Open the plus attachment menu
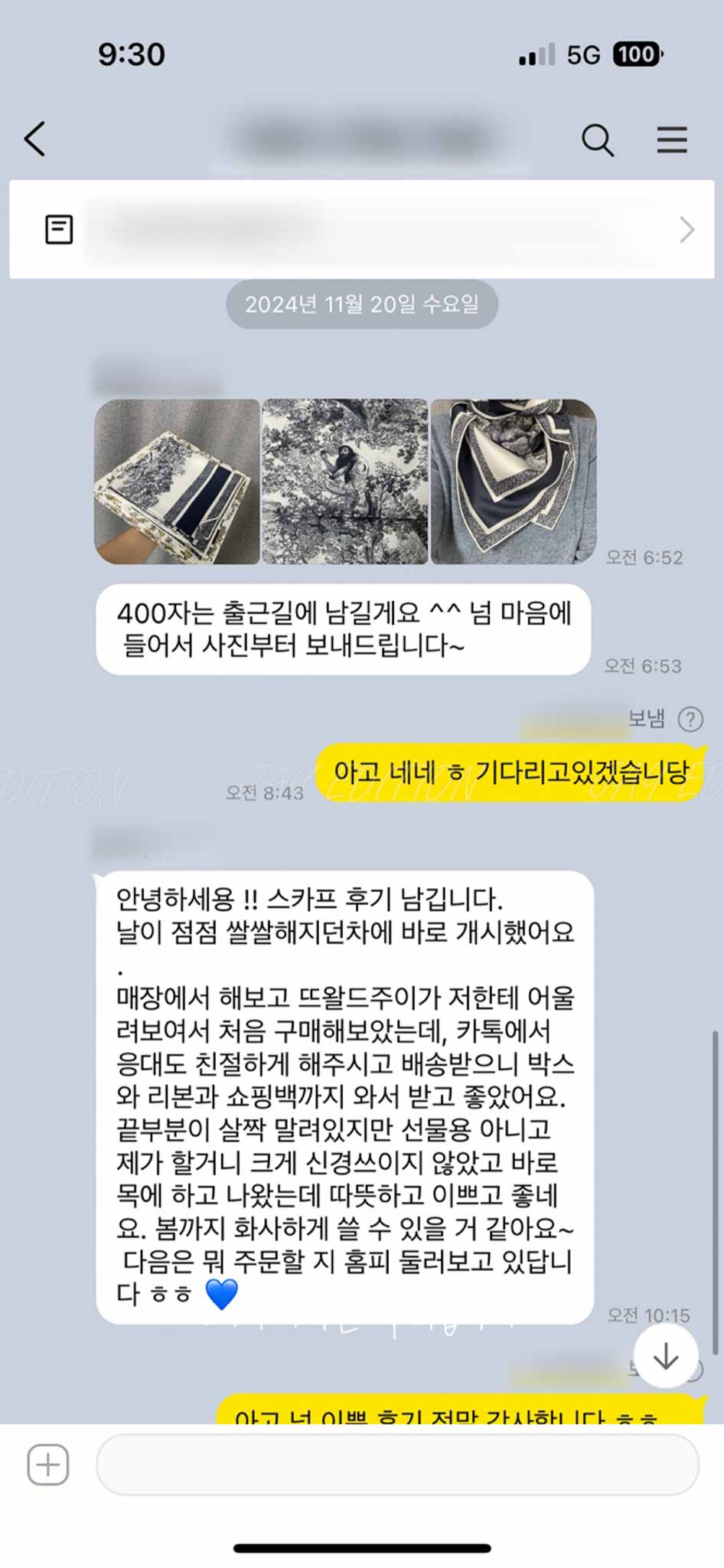The width and height of the screenshot is (724, 1568). 48,1465
